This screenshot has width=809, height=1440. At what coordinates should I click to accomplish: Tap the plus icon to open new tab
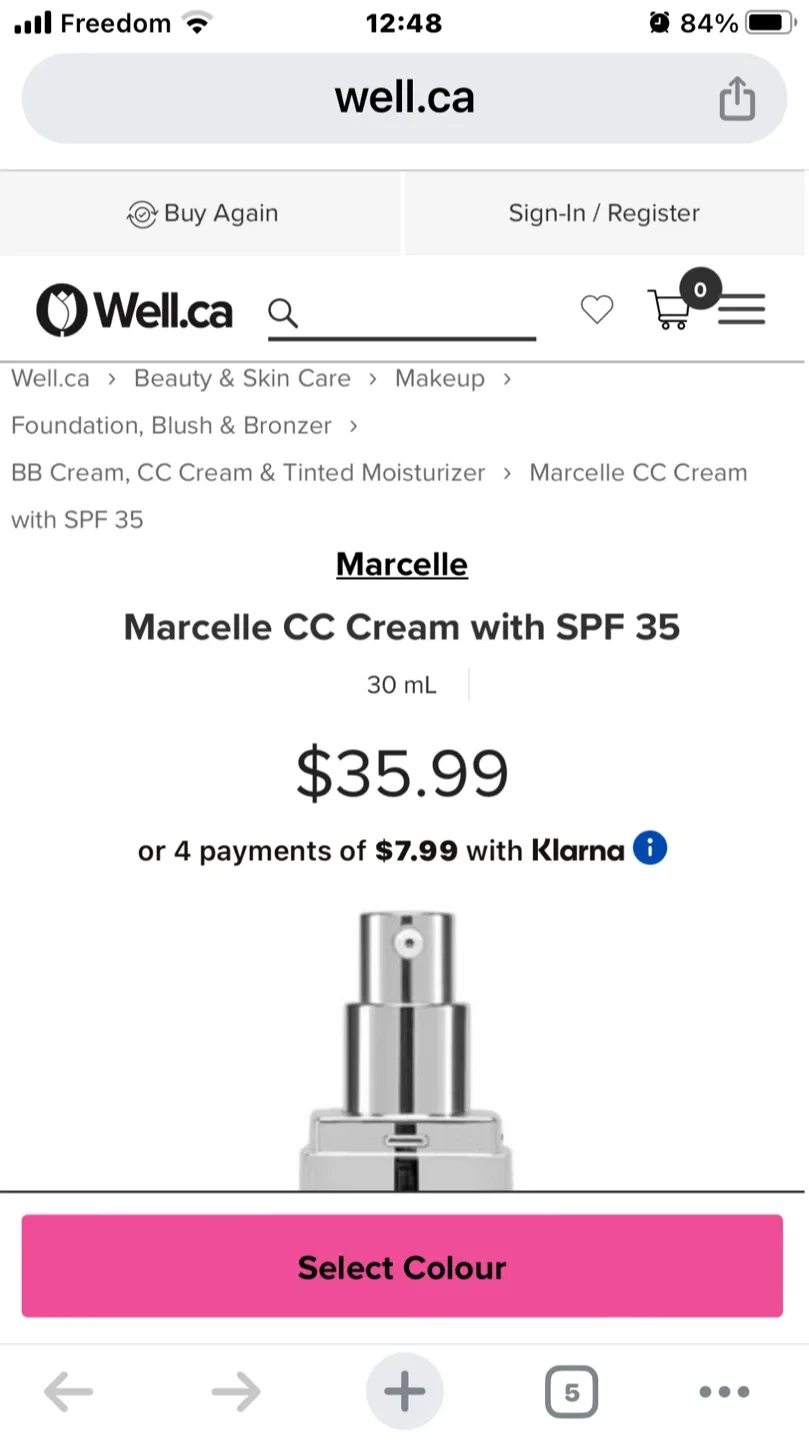tap(404, 1390)
